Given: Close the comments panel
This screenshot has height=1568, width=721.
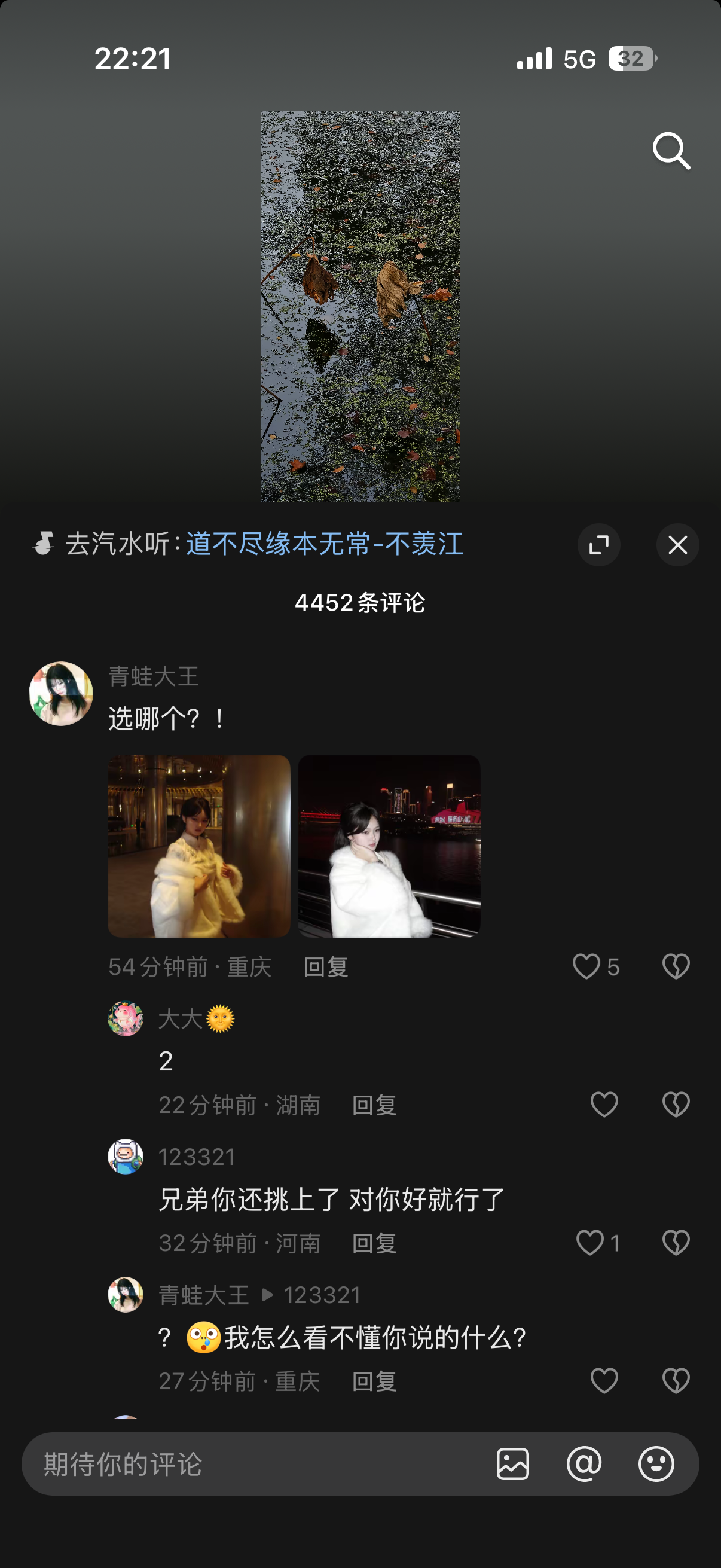Looking at the screenshot, I should coord(677,545).
